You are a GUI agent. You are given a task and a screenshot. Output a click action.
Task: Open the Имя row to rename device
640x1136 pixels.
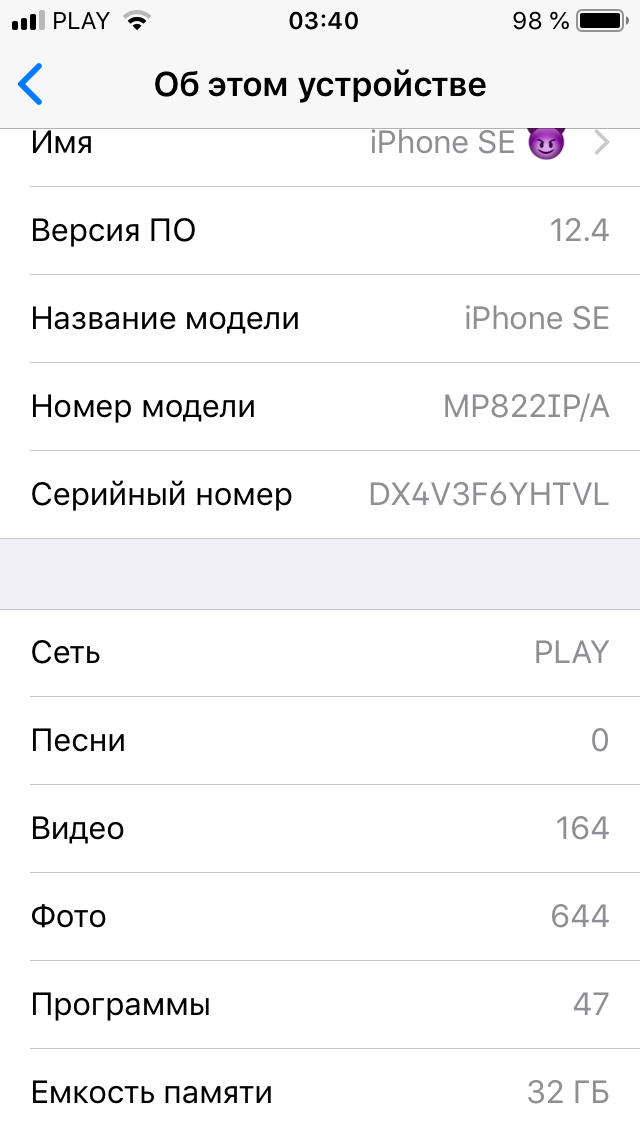click(320, 145)
